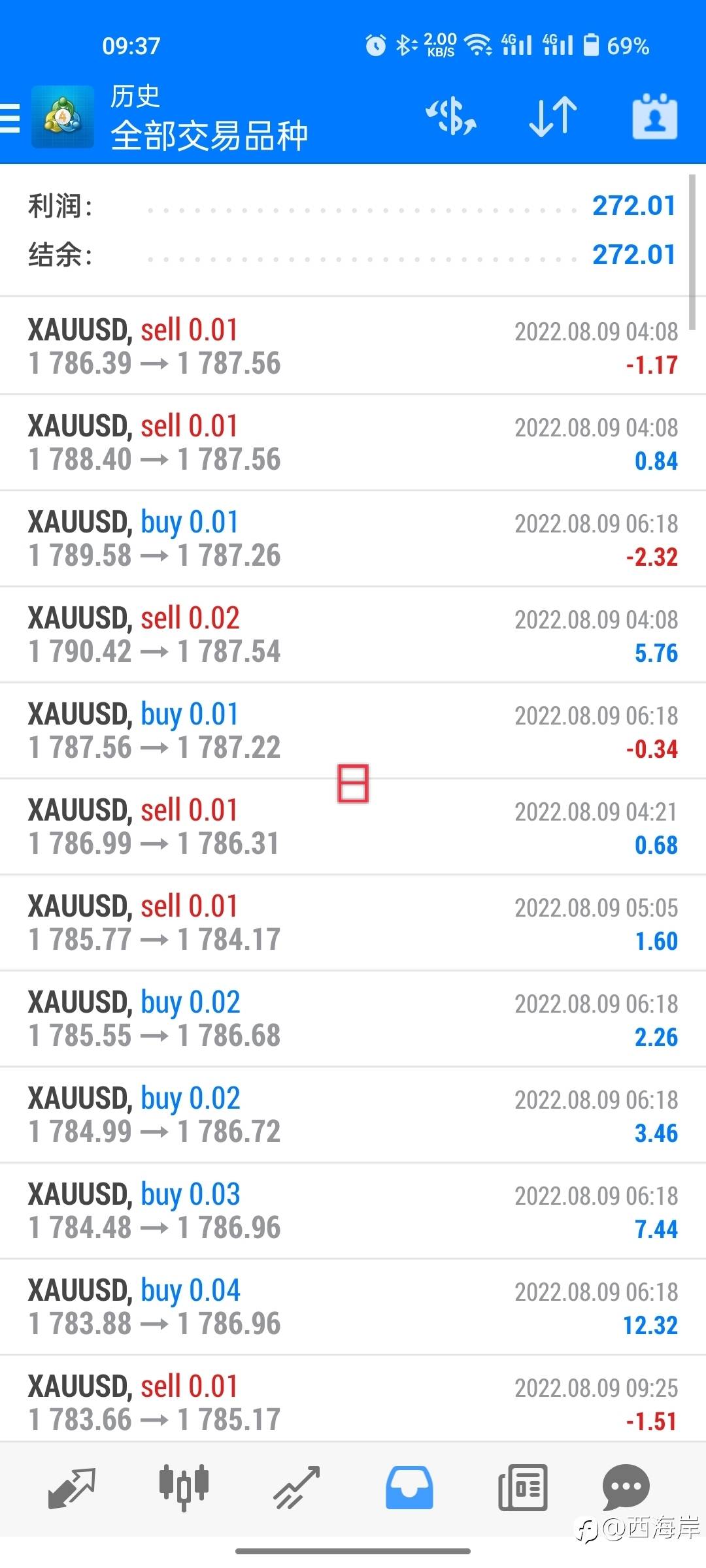Switch to the Quotes tab
Screen dimensions: 706x1568
tap(72, 1488)
